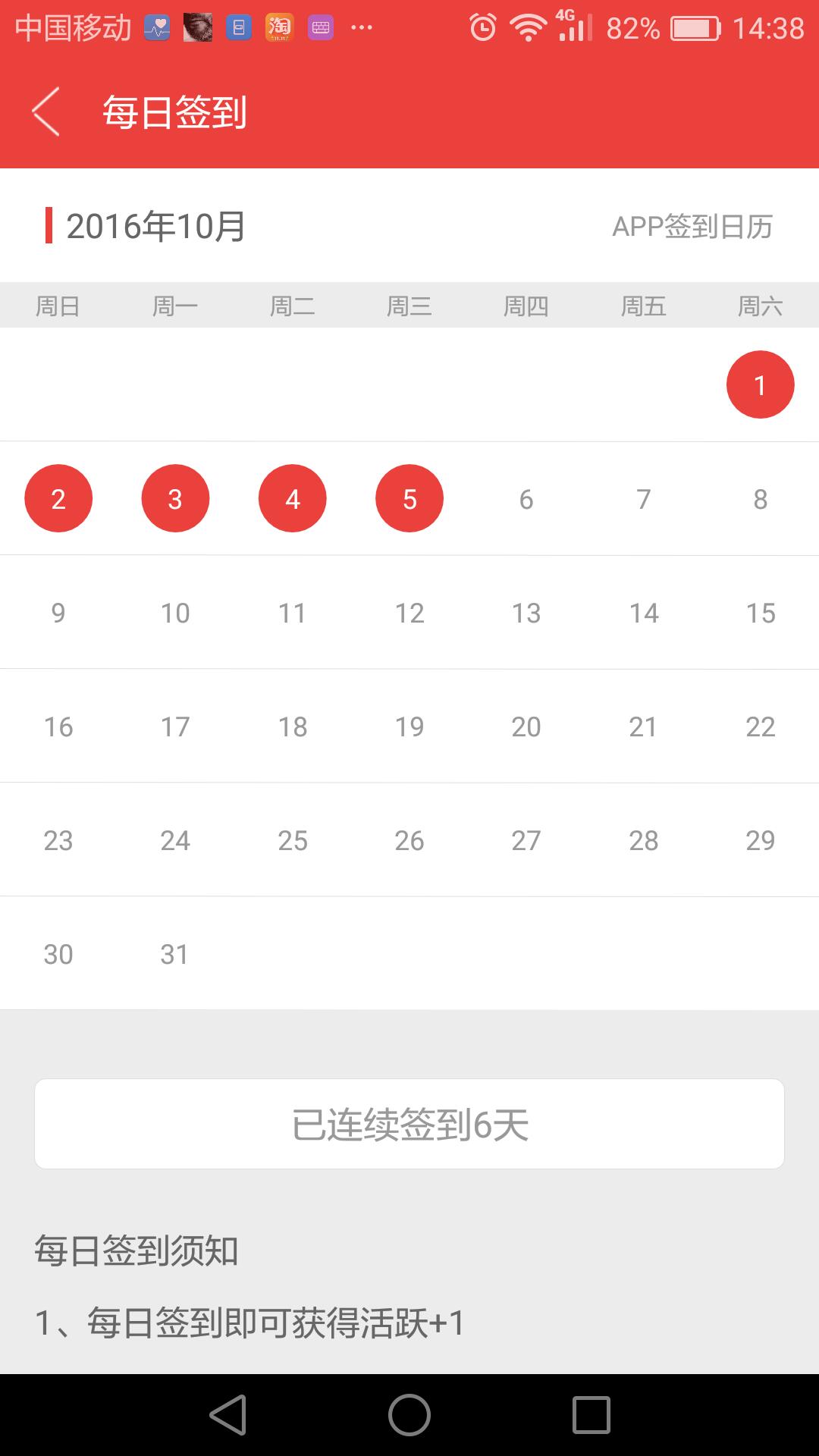Tap the '已连续签到6天' sign-in button

pyautogui.click(x=409, y=1124)
